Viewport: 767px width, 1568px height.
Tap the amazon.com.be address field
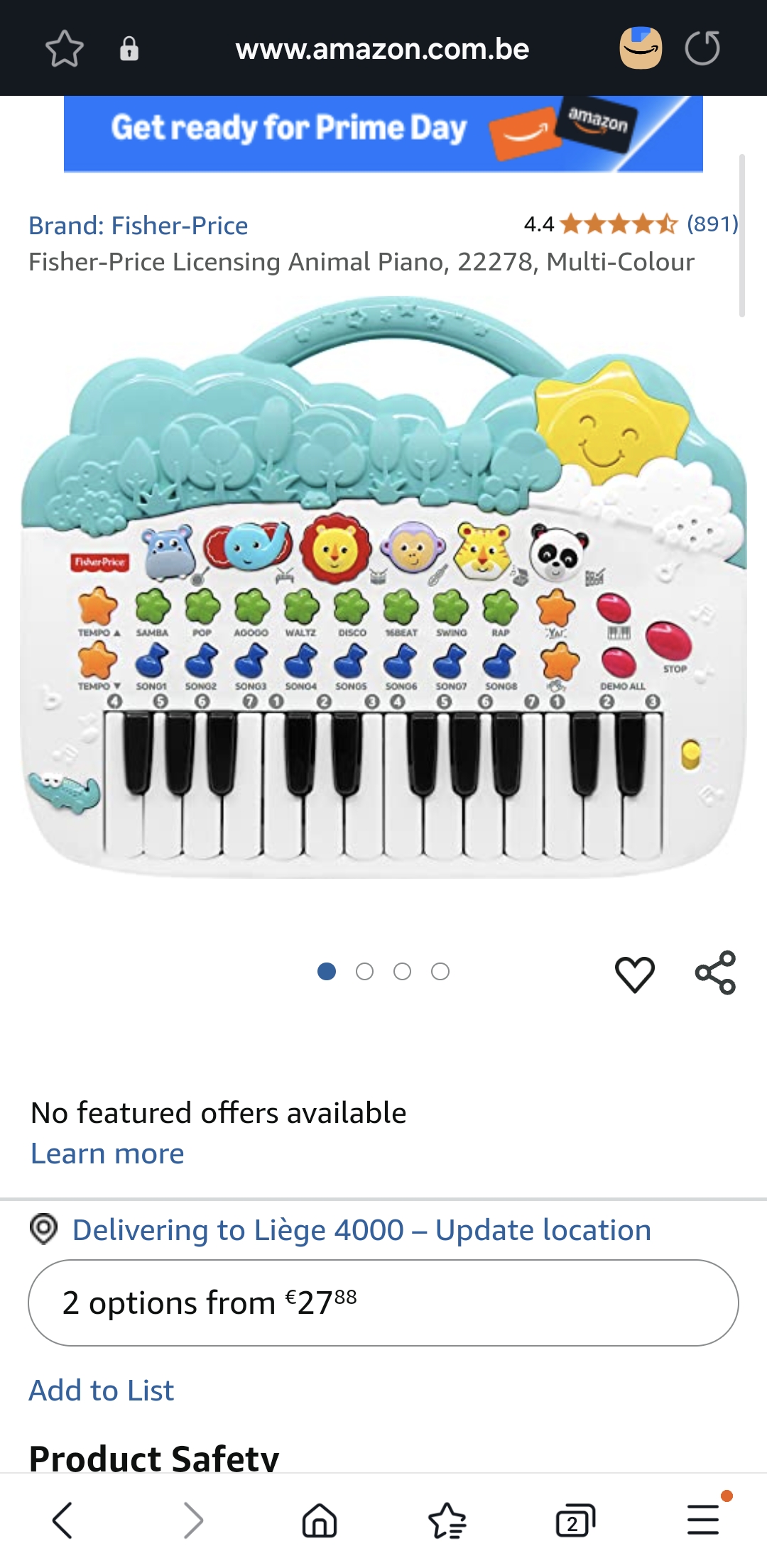pos(382,49)
